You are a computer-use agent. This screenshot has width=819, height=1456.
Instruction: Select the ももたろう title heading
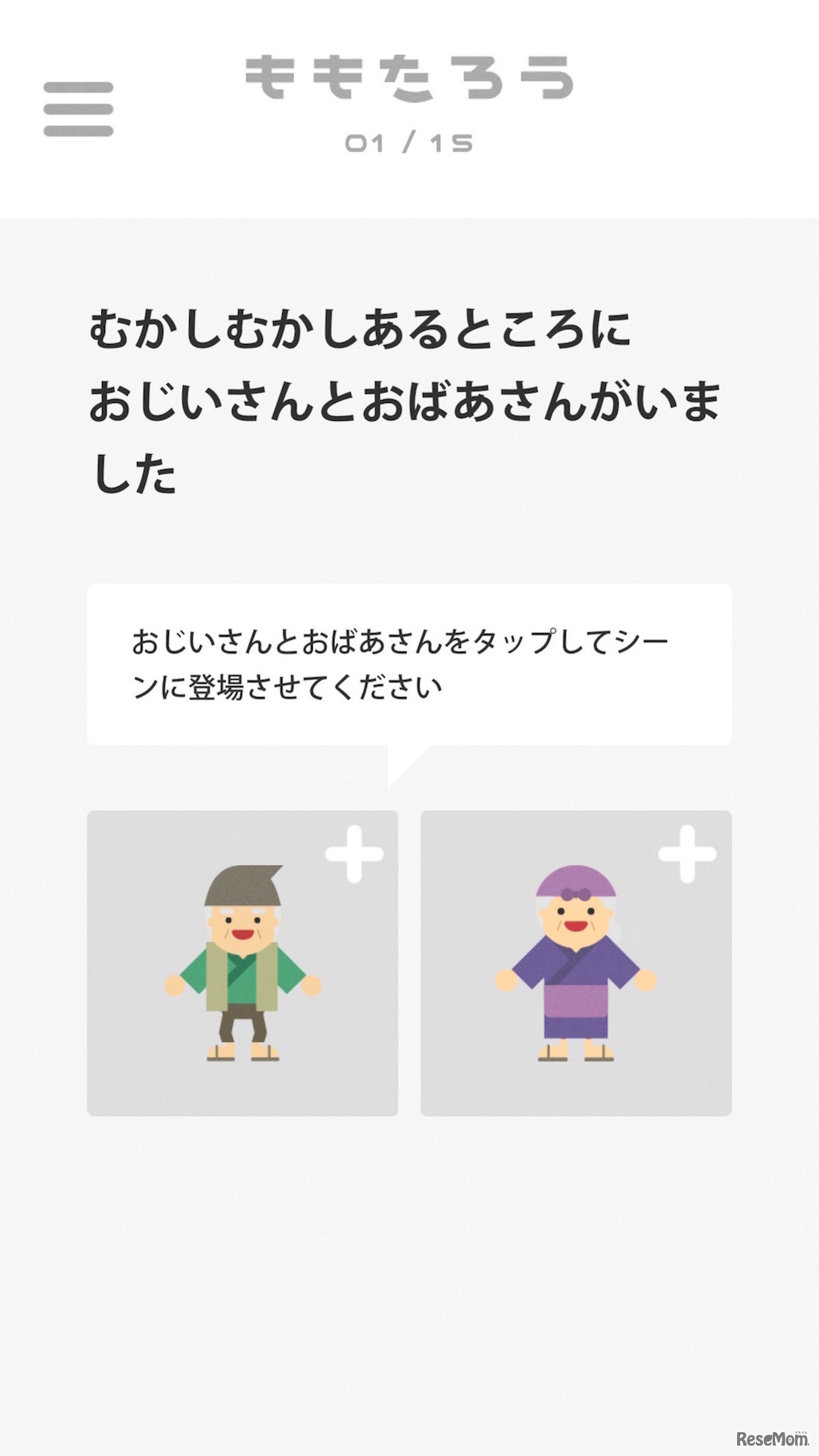click(x=409, y=74)
